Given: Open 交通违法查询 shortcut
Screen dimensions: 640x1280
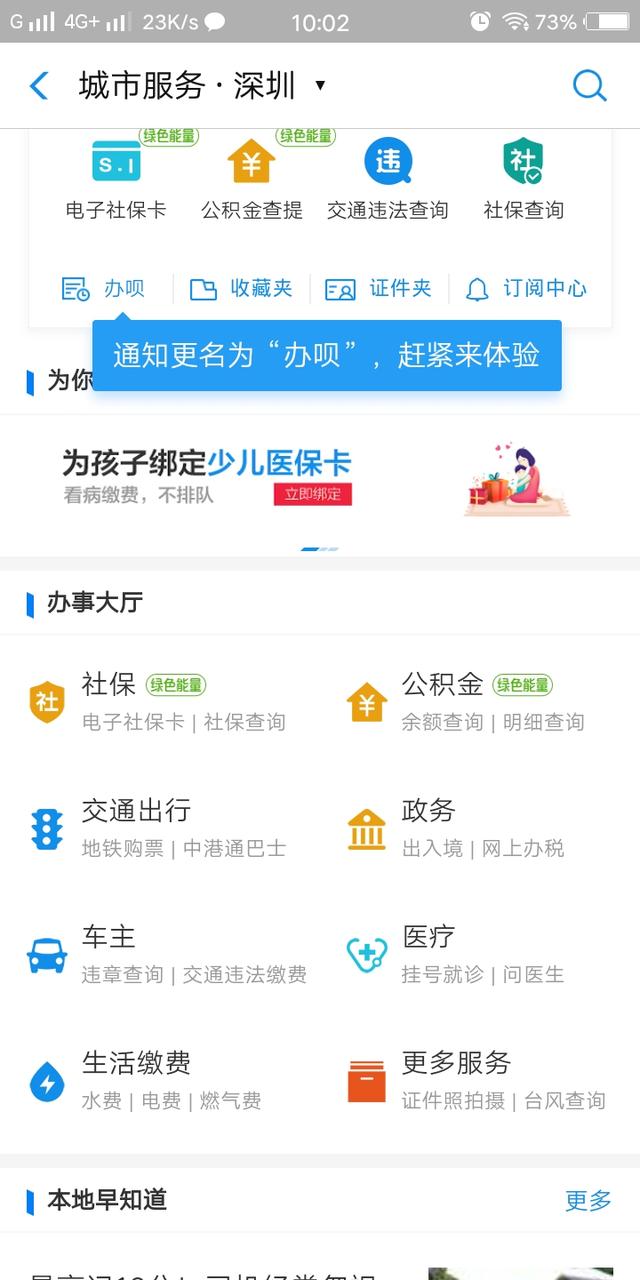Looking at the screenshot, I should coord(388,180).
